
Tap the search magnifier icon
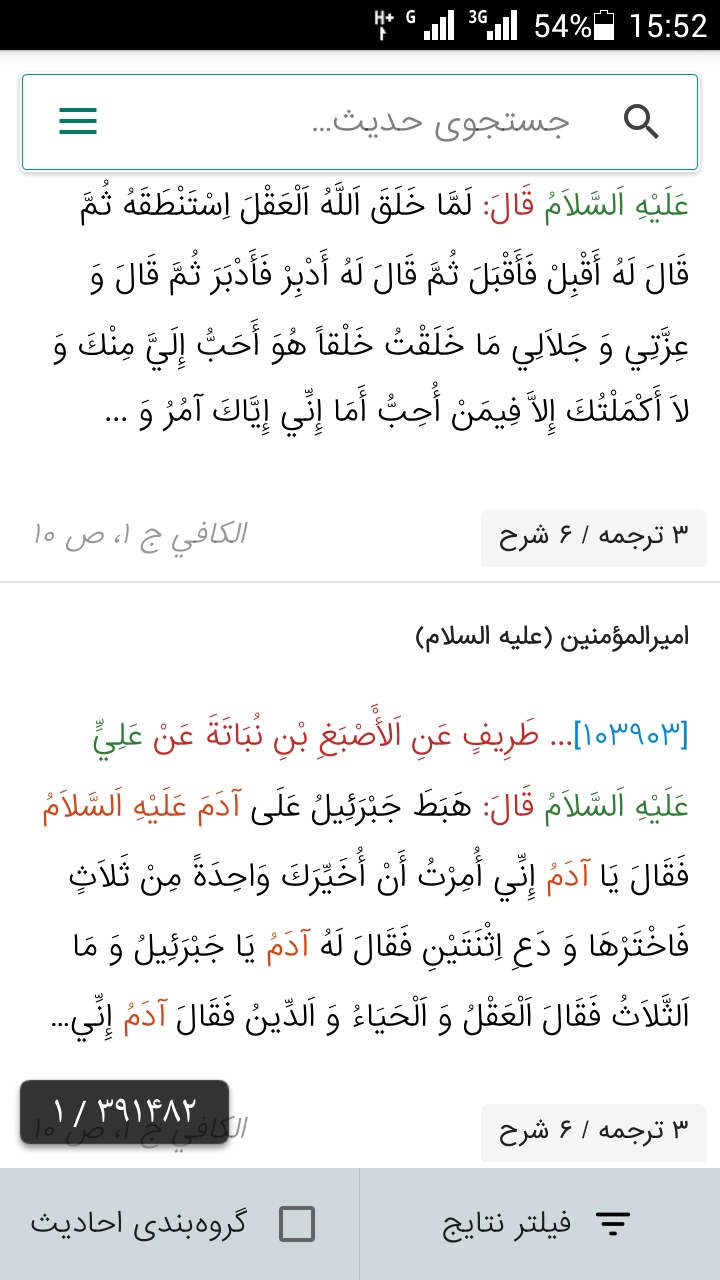point(641,121)
